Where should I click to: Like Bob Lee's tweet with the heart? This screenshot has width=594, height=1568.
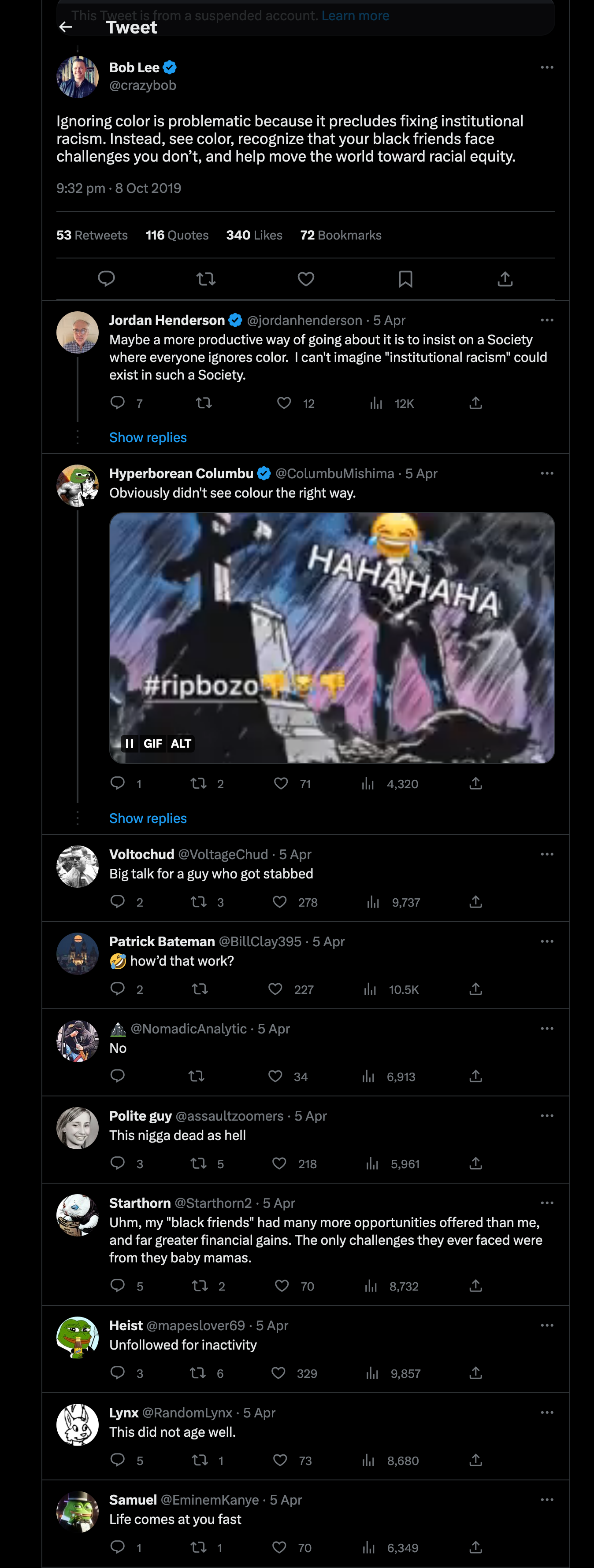(x=305, y=280)
